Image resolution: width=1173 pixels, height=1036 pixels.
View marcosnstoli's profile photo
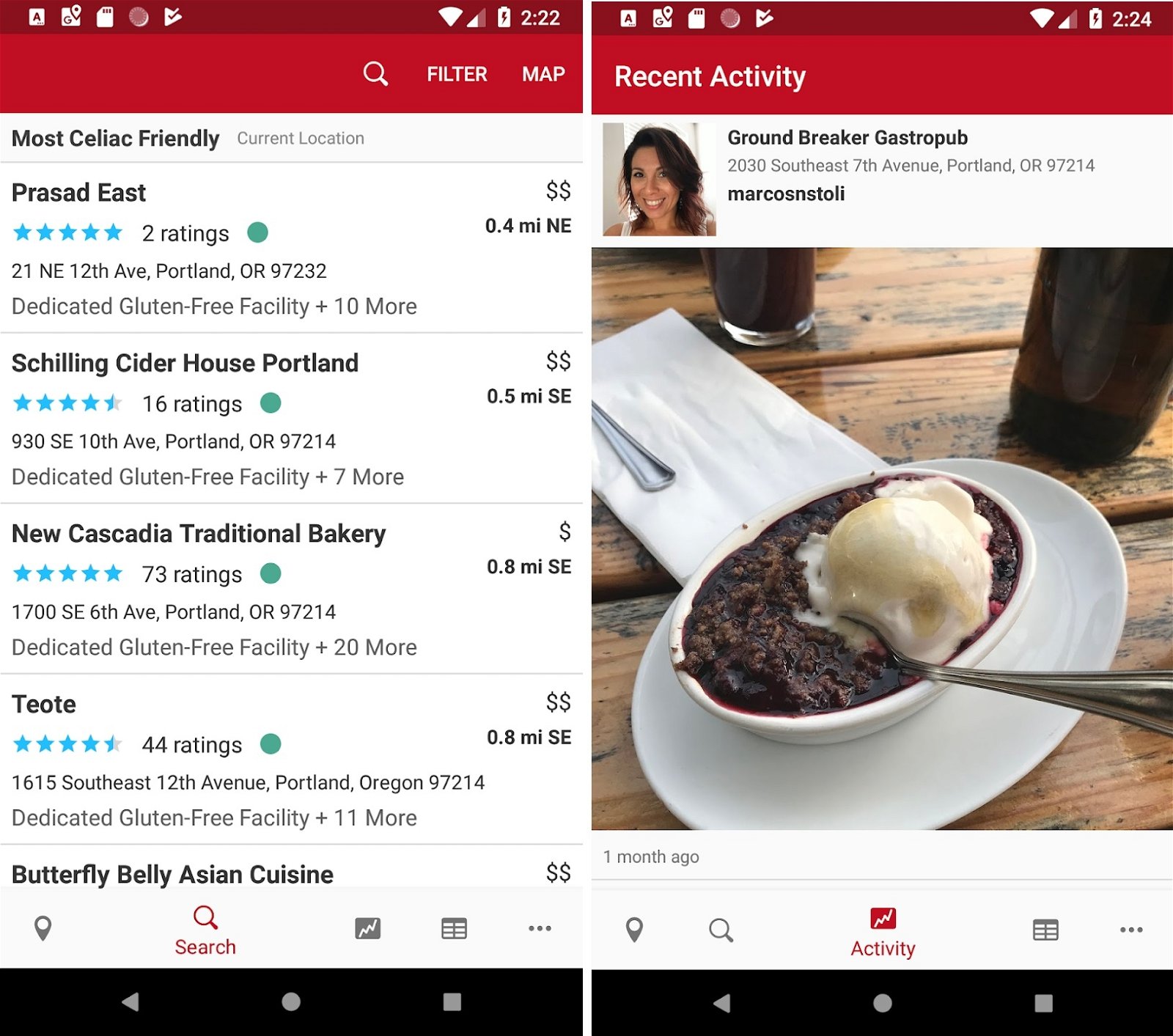click(x=658, y=180)
